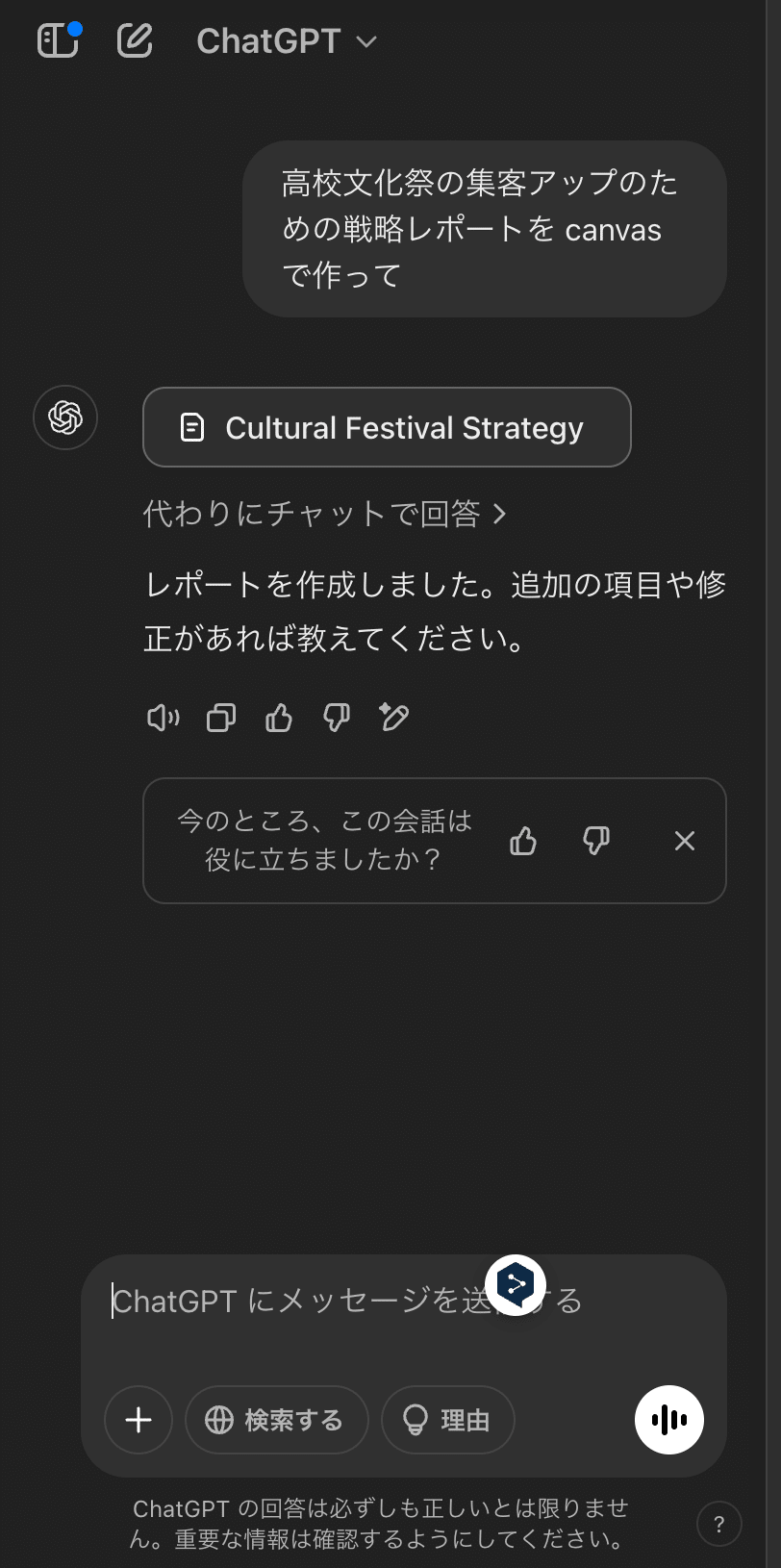Dislike the response below the message
Viewport: 781px width, 1568px height.
tap(337, 718)
